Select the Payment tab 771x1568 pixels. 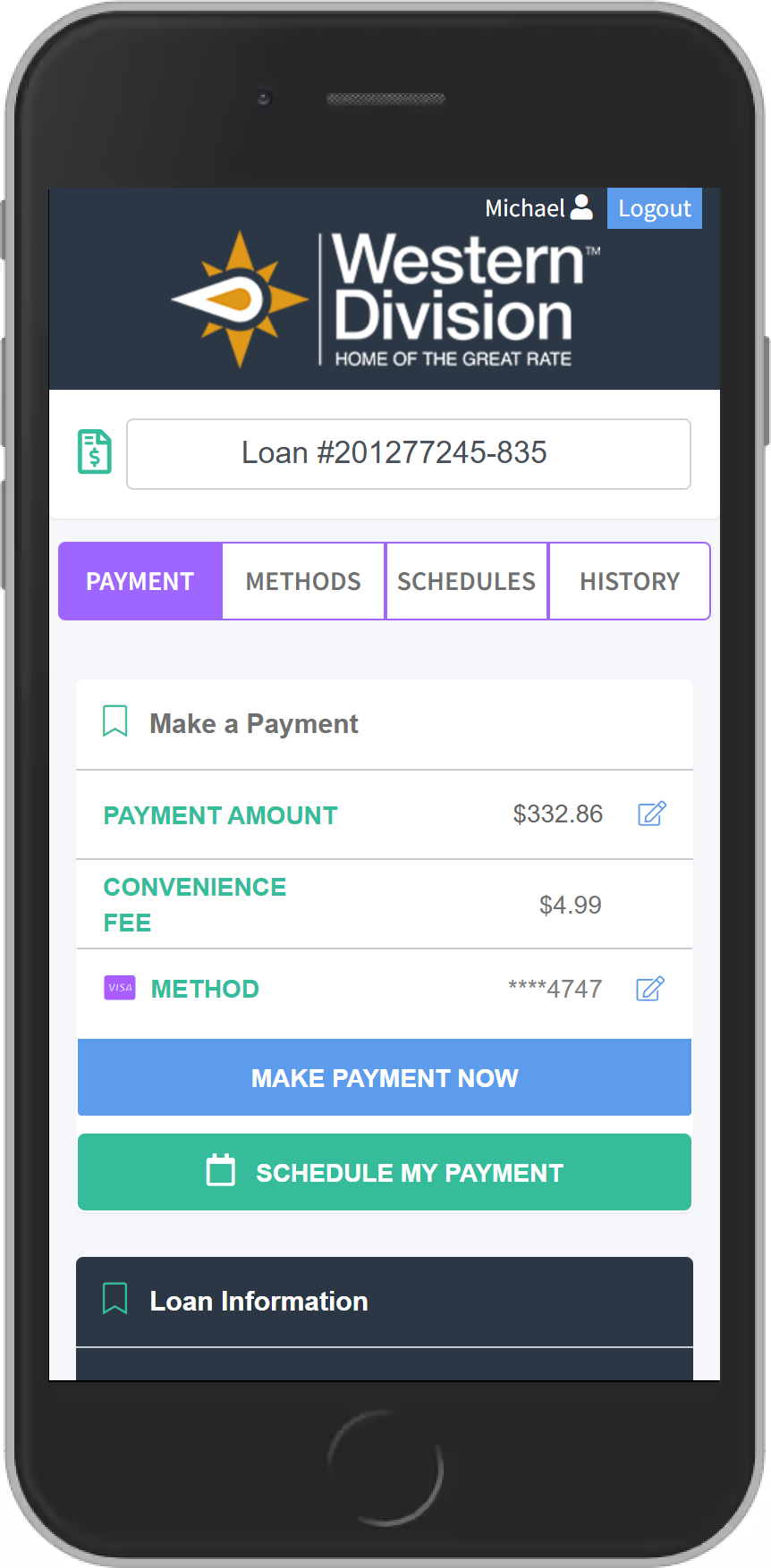pos(140,581)
